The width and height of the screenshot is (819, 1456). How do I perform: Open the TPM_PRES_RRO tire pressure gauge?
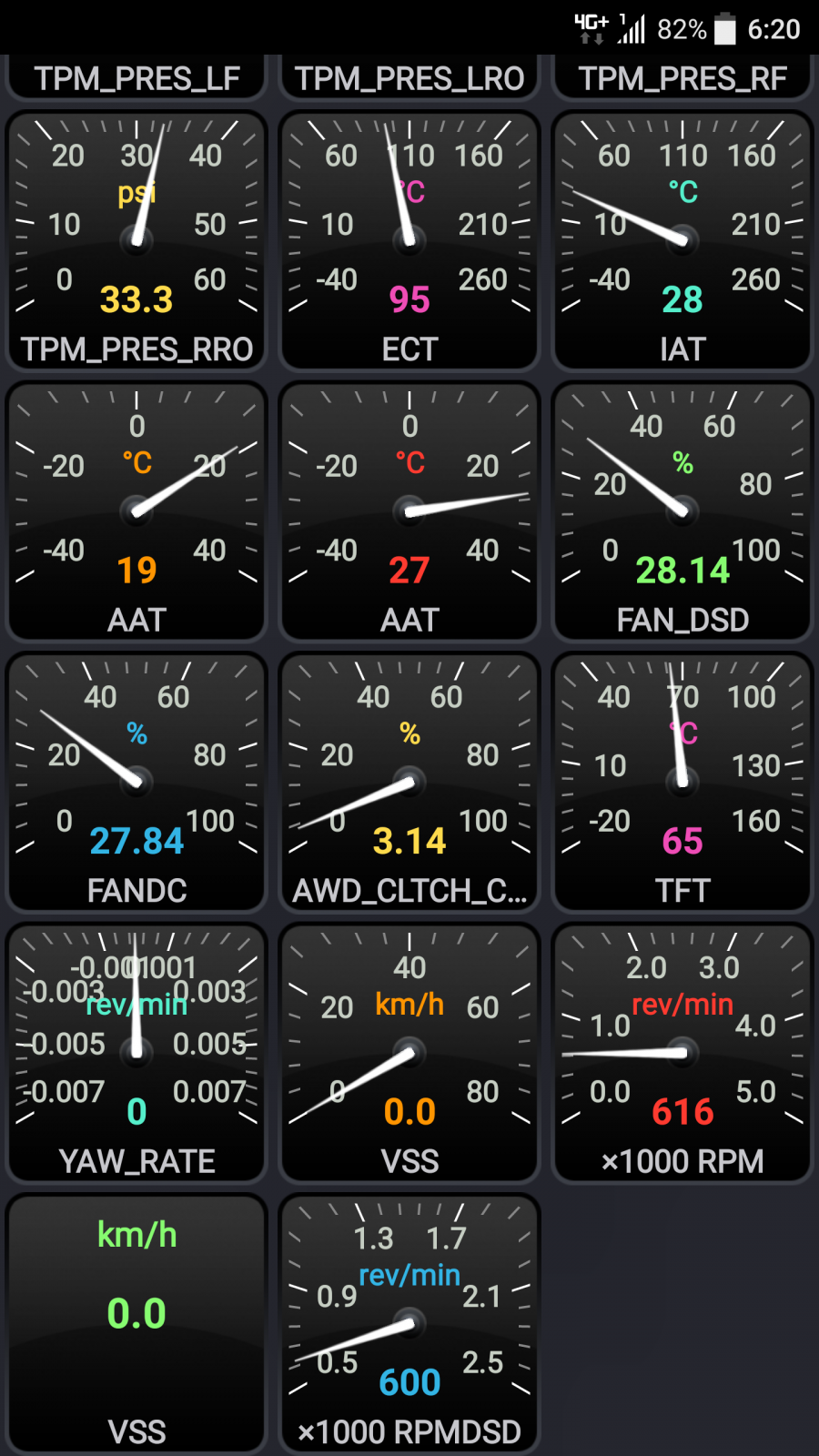click(136, 241)
